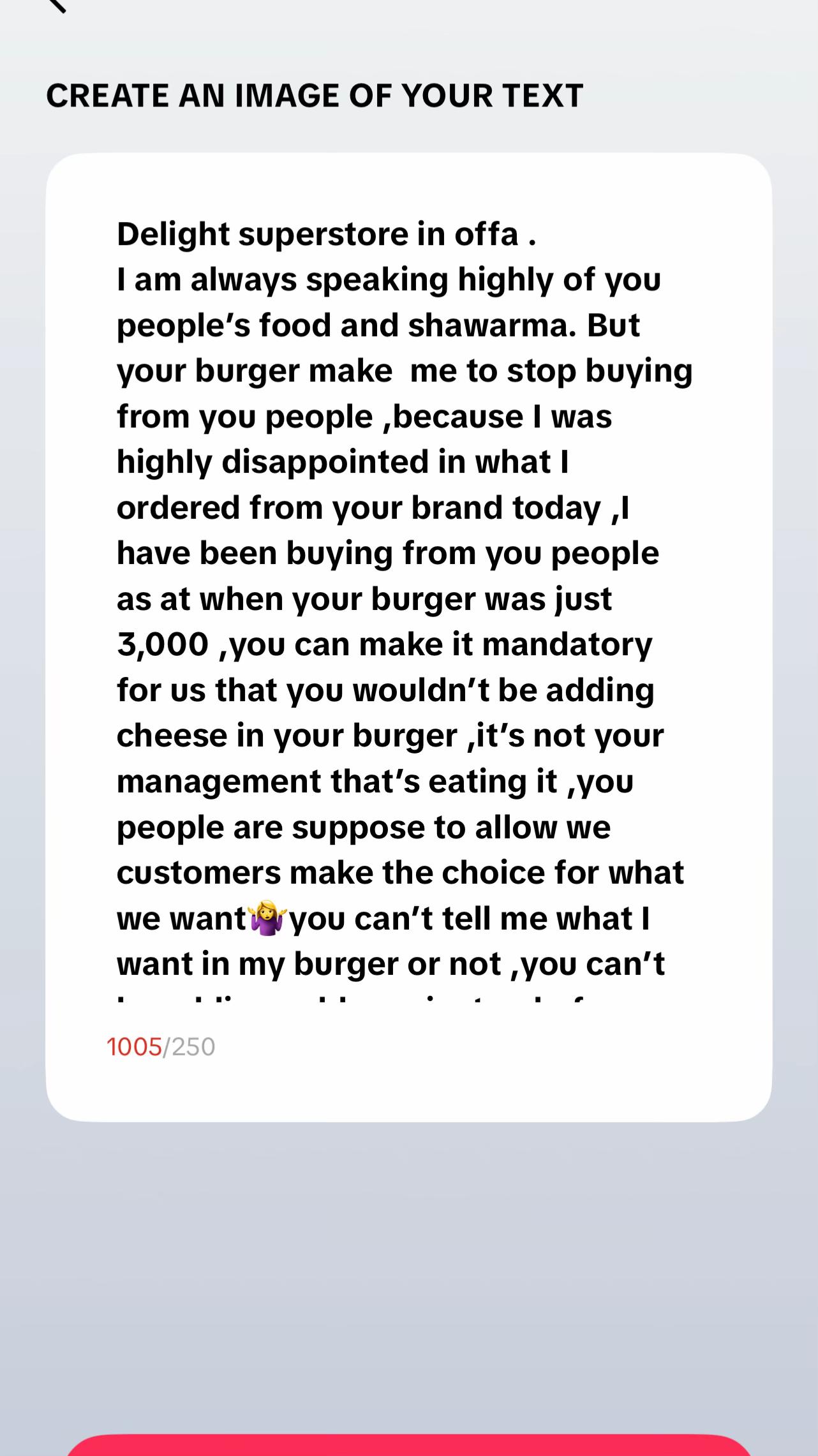Go back using the top-left arrow
This screenshot has width=818, height=1456.
57,5
